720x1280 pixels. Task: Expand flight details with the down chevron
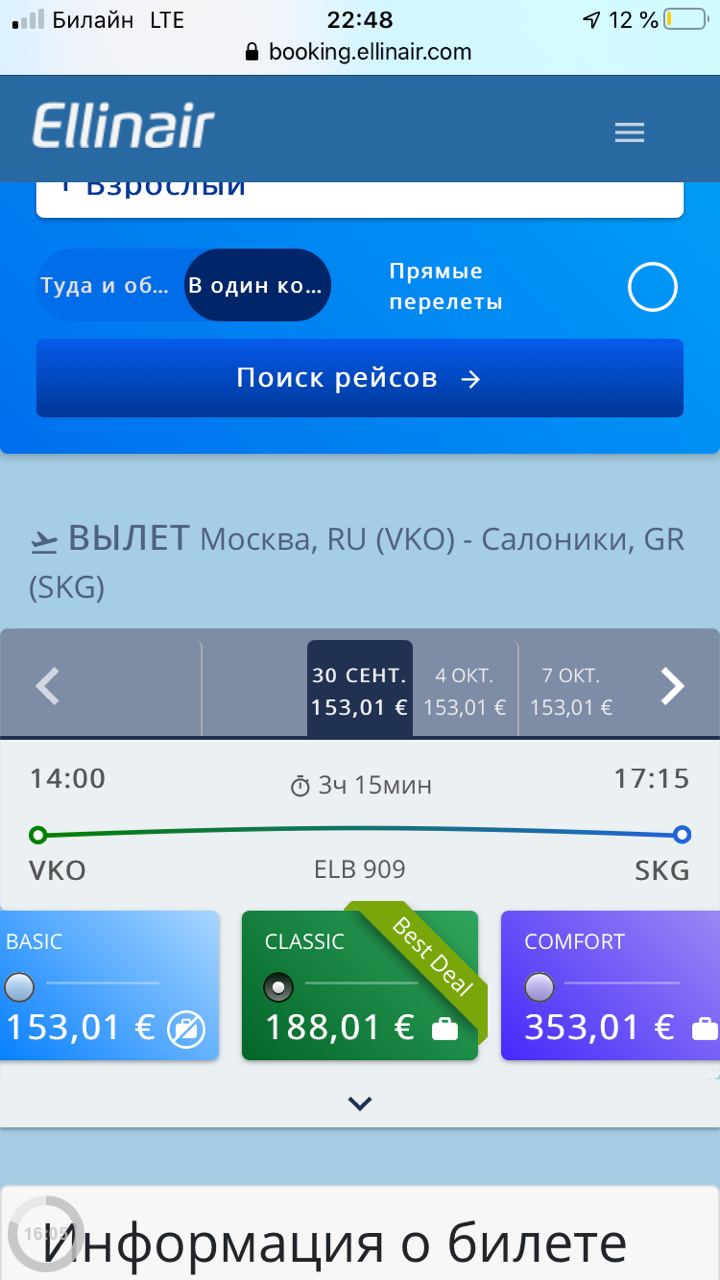pos(360,1104)
